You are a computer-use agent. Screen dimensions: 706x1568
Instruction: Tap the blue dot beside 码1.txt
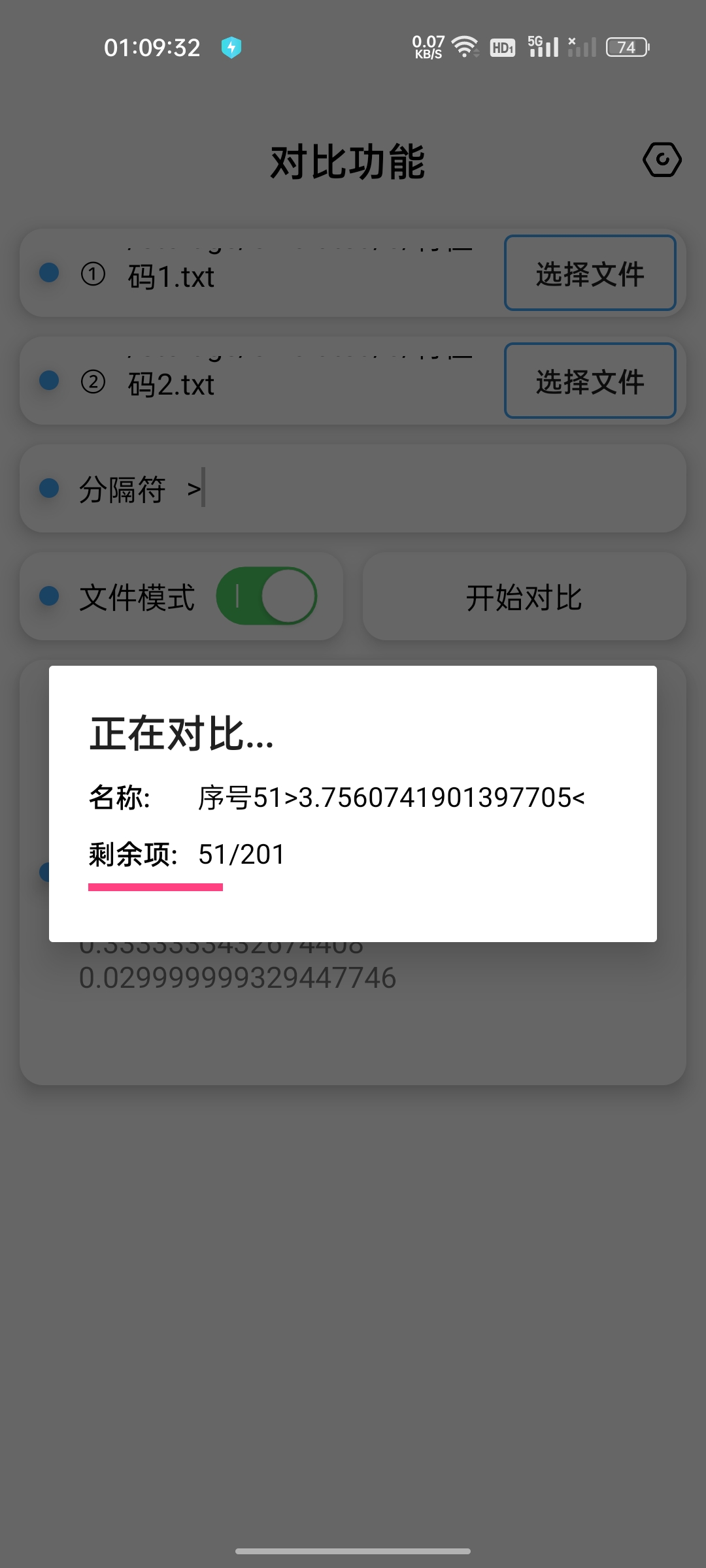tap(48, 273)
